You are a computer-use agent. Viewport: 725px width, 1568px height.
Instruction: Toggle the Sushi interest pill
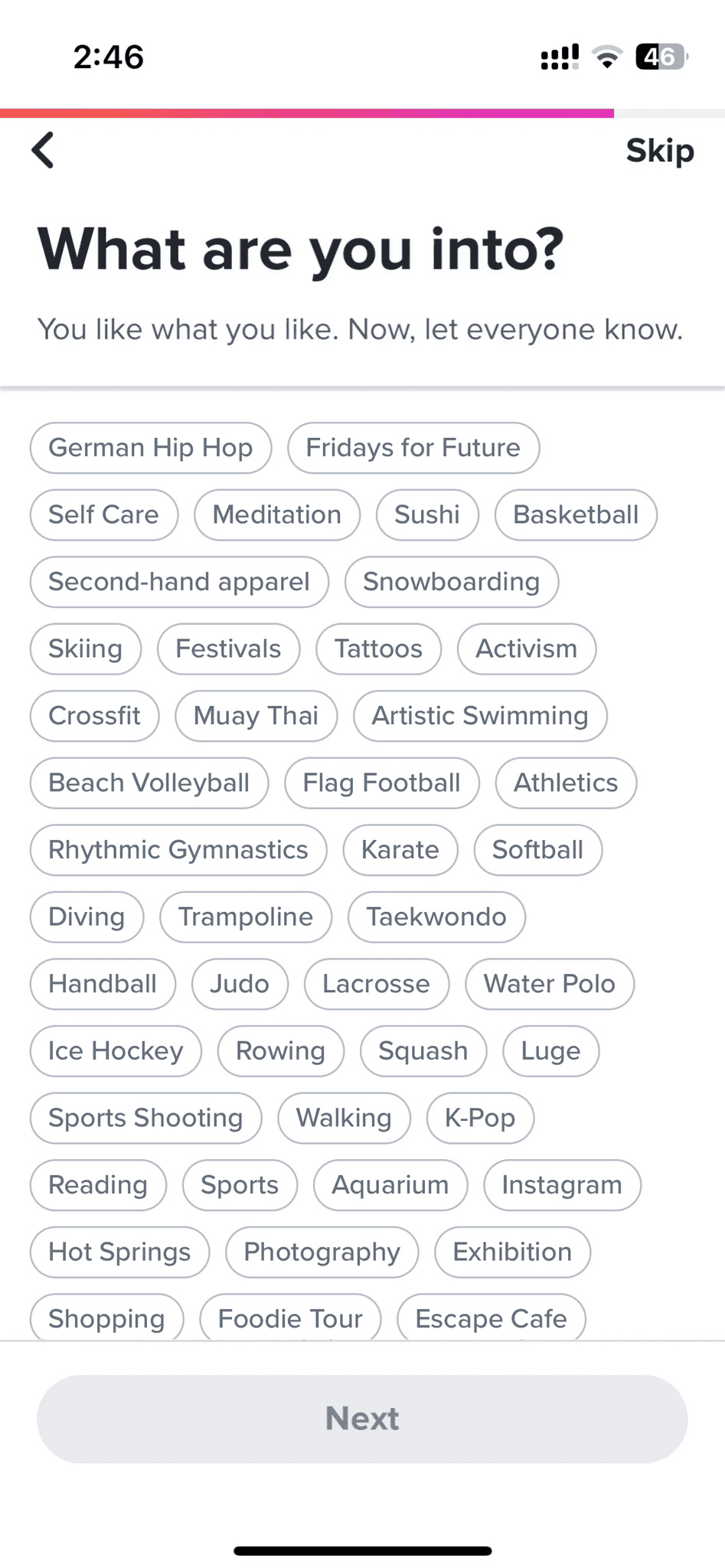[x=426, y=514]
